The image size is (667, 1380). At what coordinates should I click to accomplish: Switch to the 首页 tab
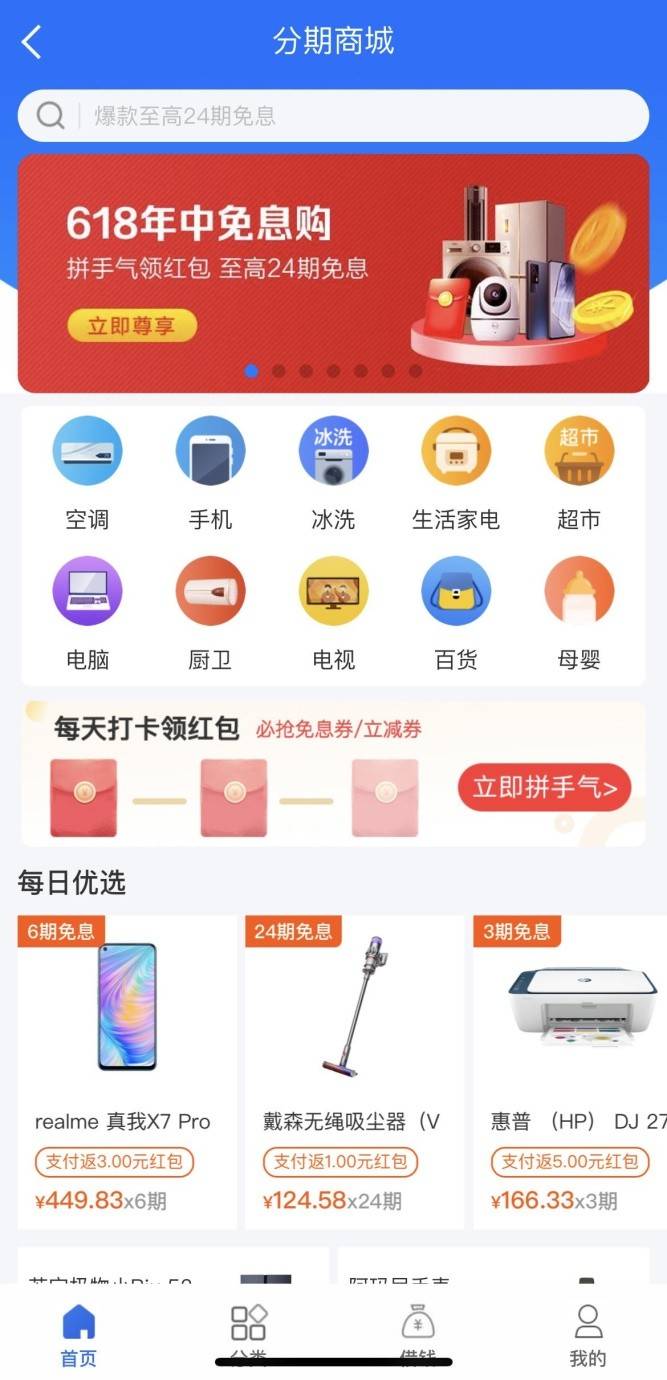tap(79, 1335)
